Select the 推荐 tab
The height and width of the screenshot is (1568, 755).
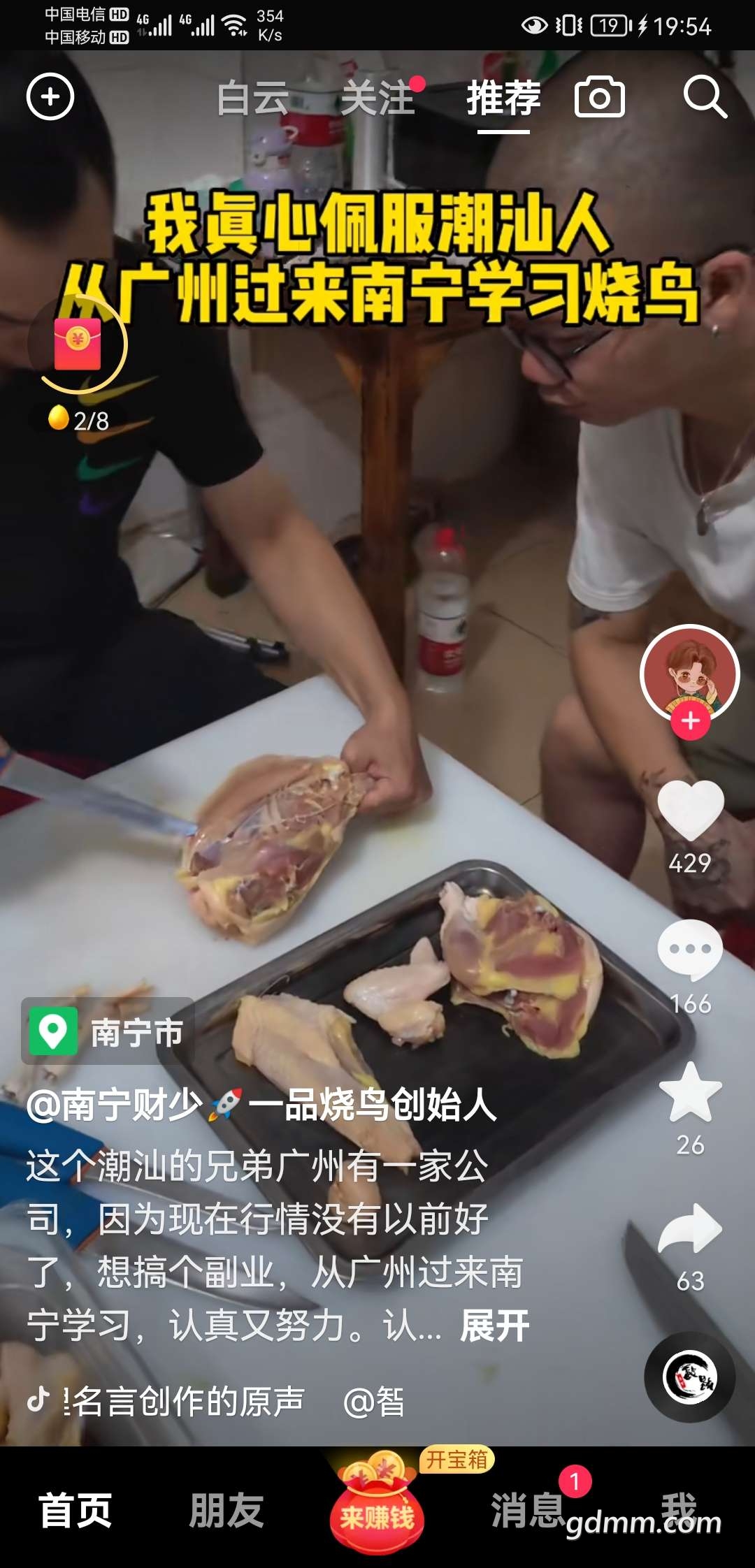[x=503, y=98]
